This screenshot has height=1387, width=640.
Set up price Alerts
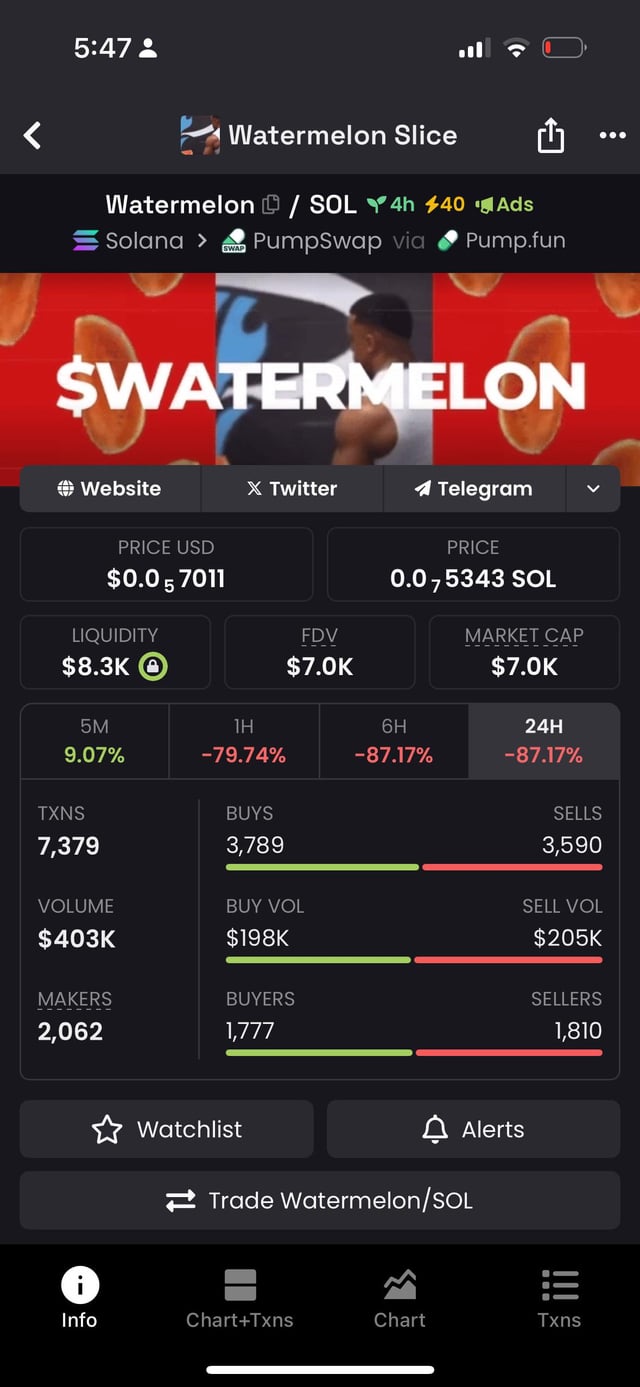(x=473, y=1129)
